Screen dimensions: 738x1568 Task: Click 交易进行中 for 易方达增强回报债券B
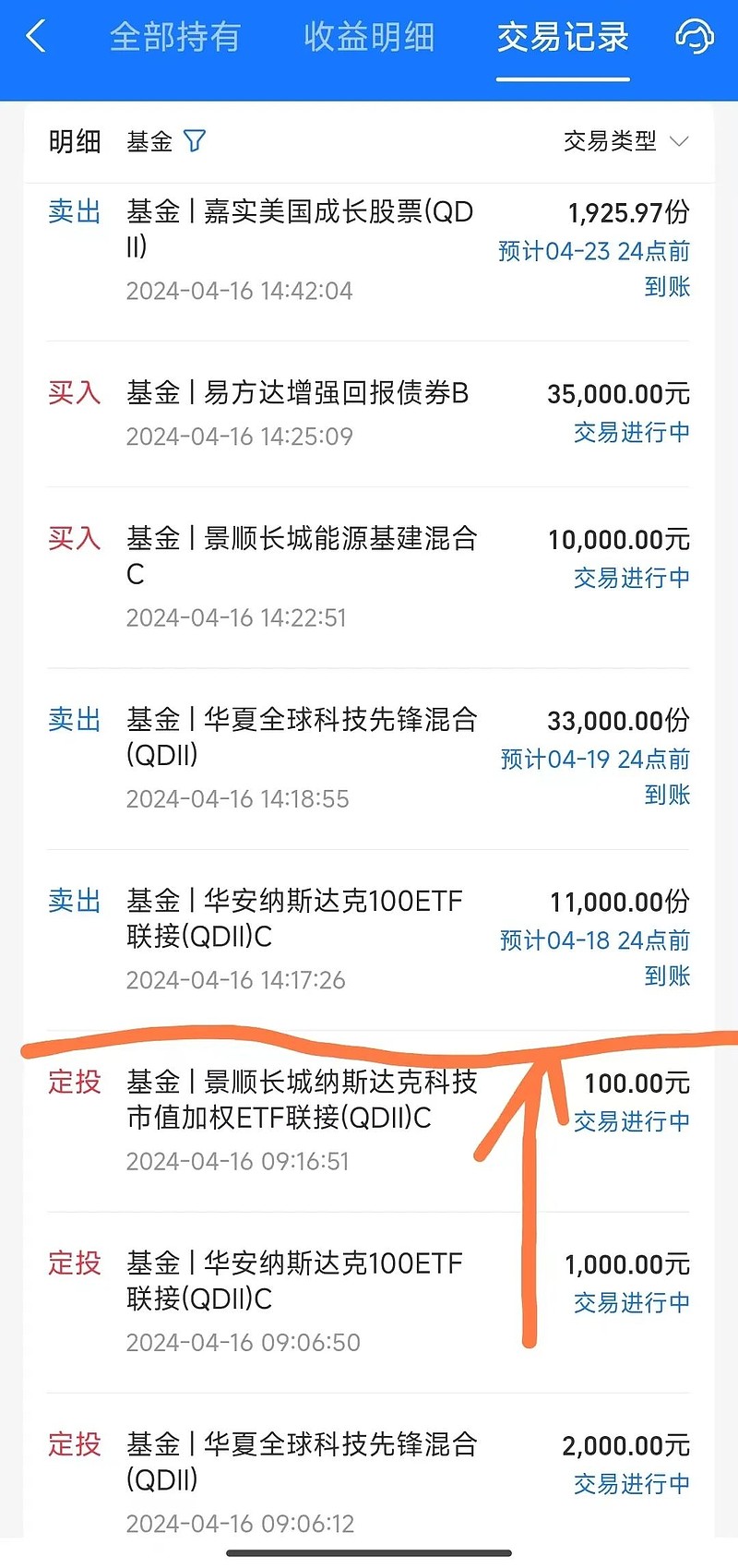[630, 433]
